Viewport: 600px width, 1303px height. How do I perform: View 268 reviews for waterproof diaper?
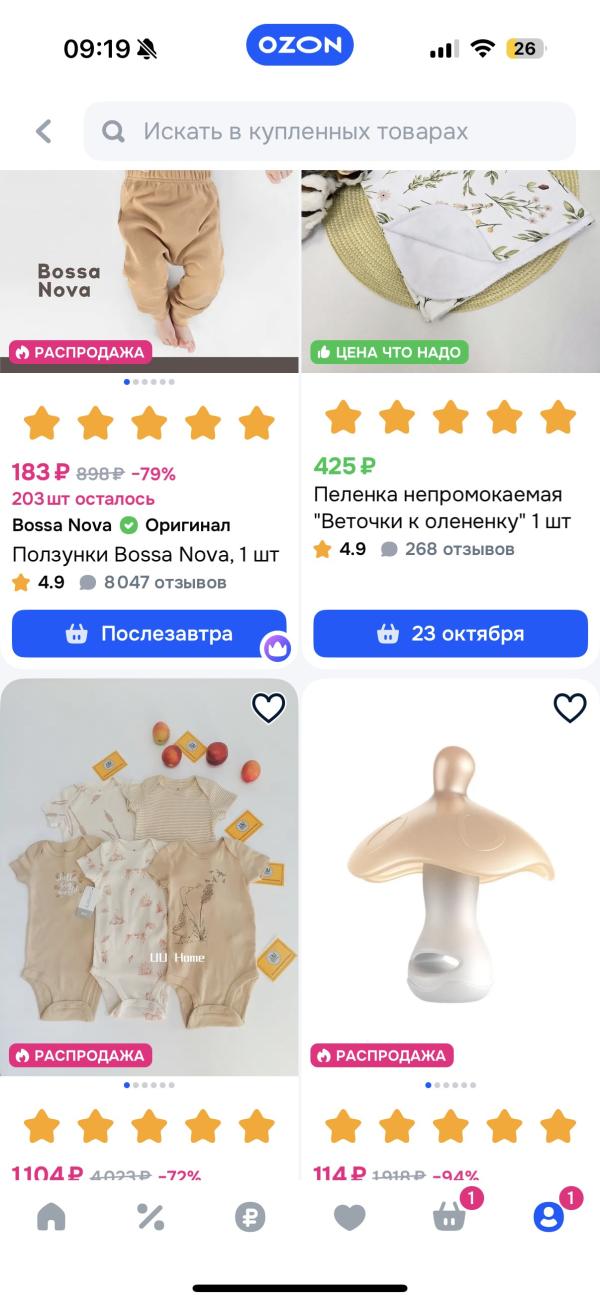point(448,549)
